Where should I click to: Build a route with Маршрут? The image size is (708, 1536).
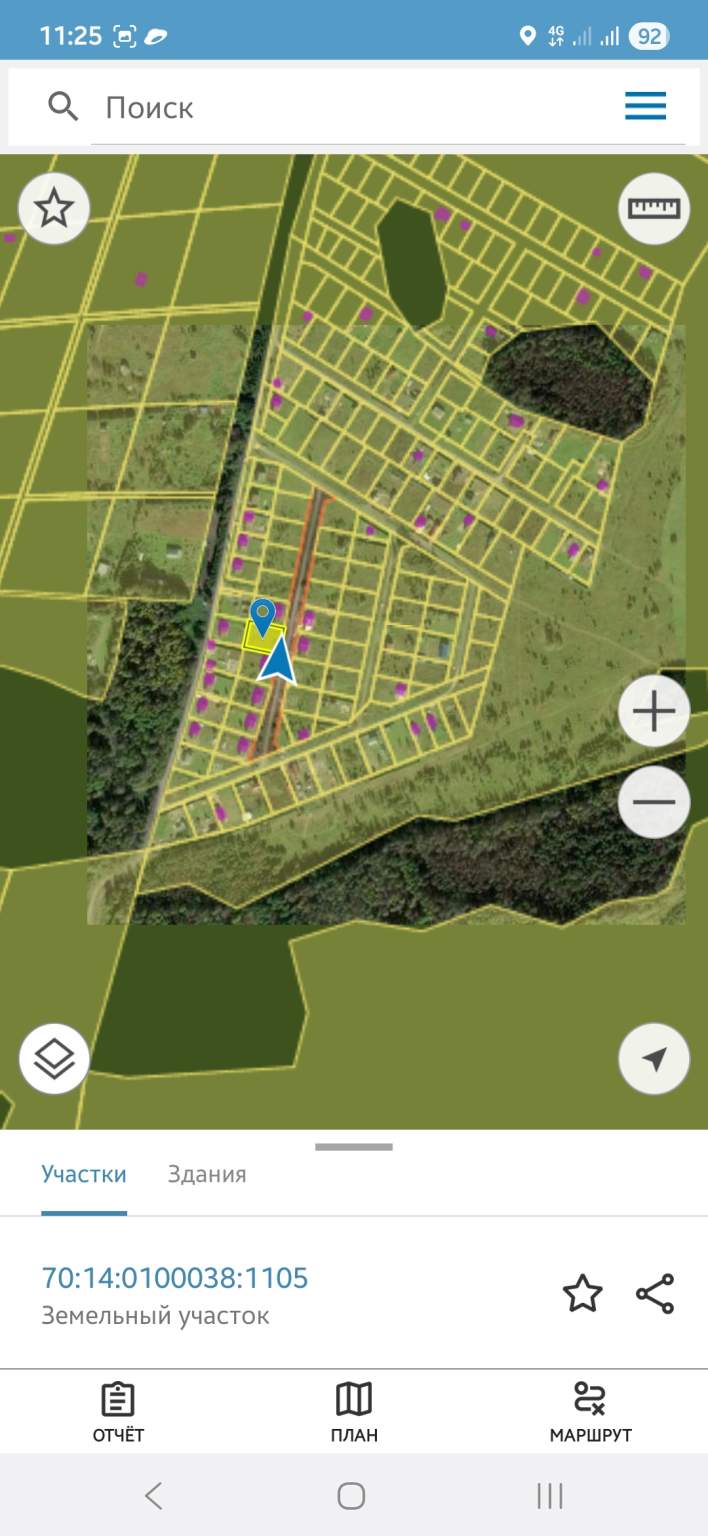(590, 1411)
